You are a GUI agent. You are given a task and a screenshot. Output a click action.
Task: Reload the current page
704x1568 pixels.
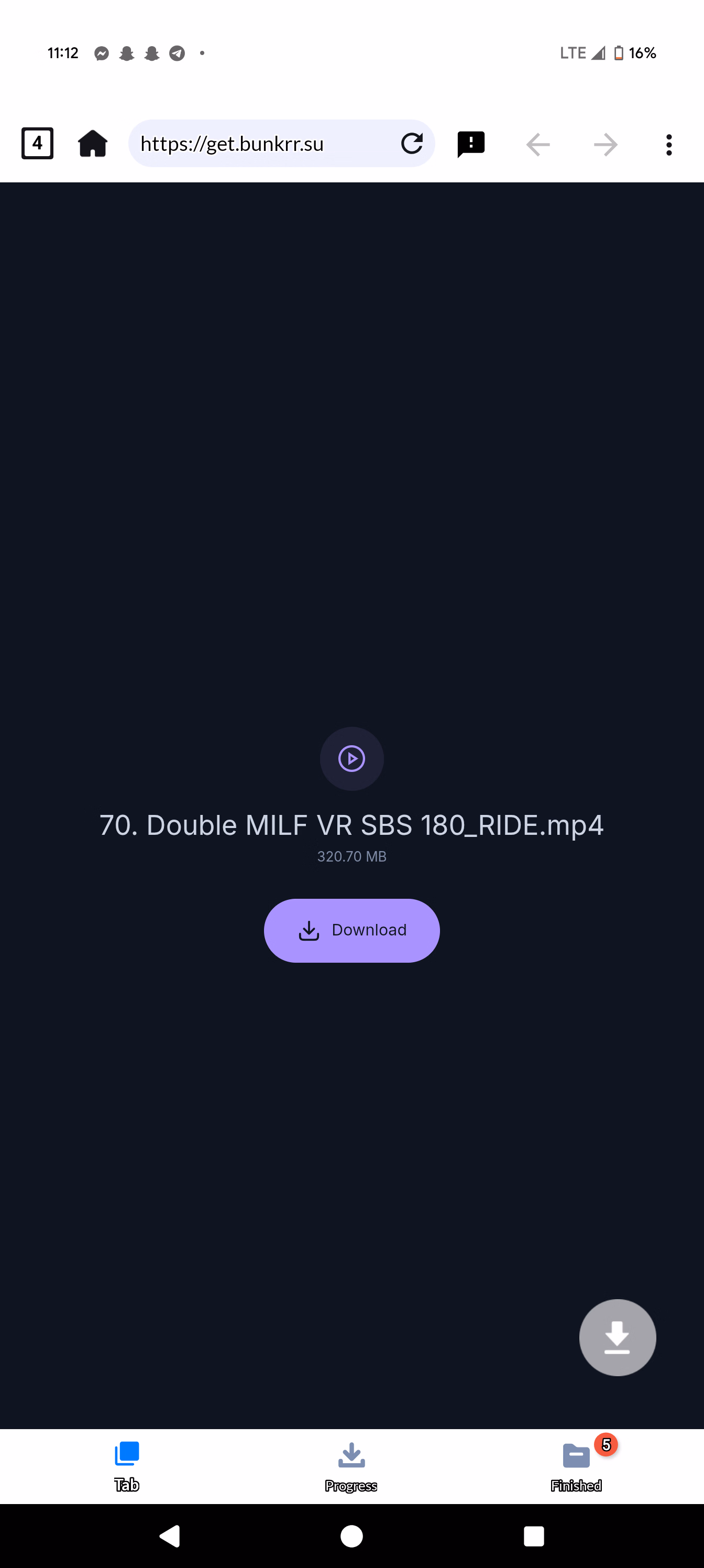click(x=412, y=144)
